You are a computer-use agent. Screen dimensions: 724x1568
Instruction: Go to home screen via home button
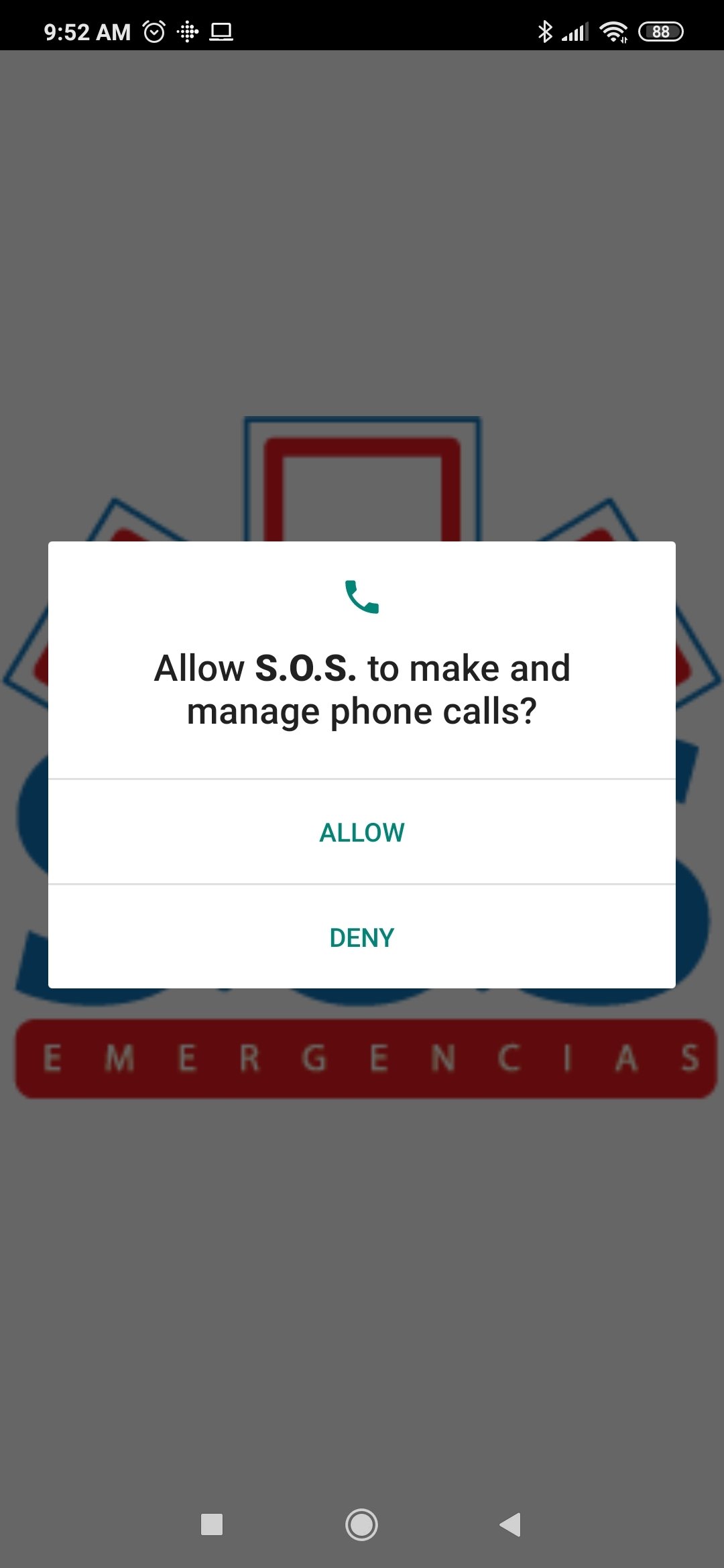[361, 1524]
